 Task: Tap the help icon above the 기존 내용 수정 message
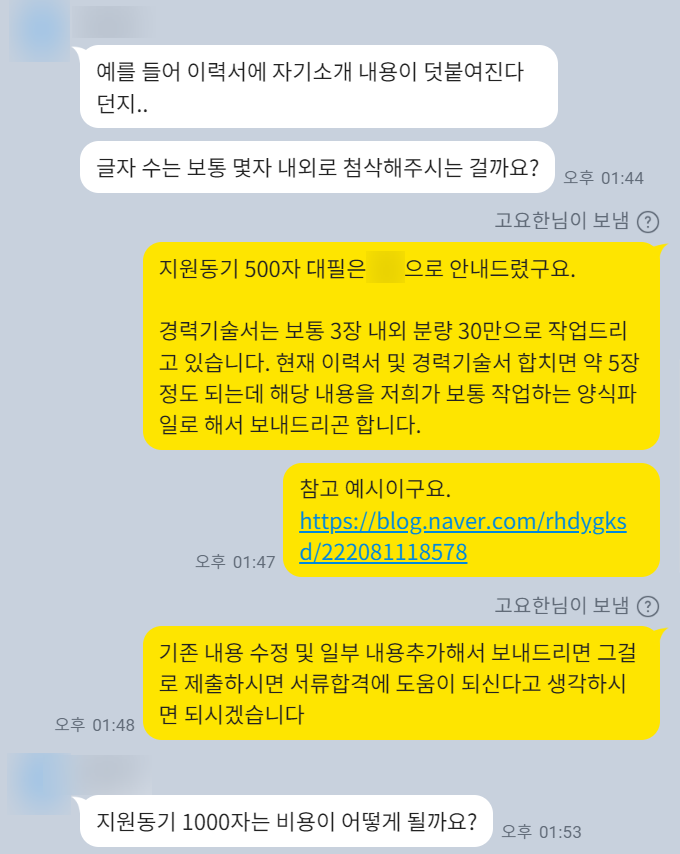[648, 605]
